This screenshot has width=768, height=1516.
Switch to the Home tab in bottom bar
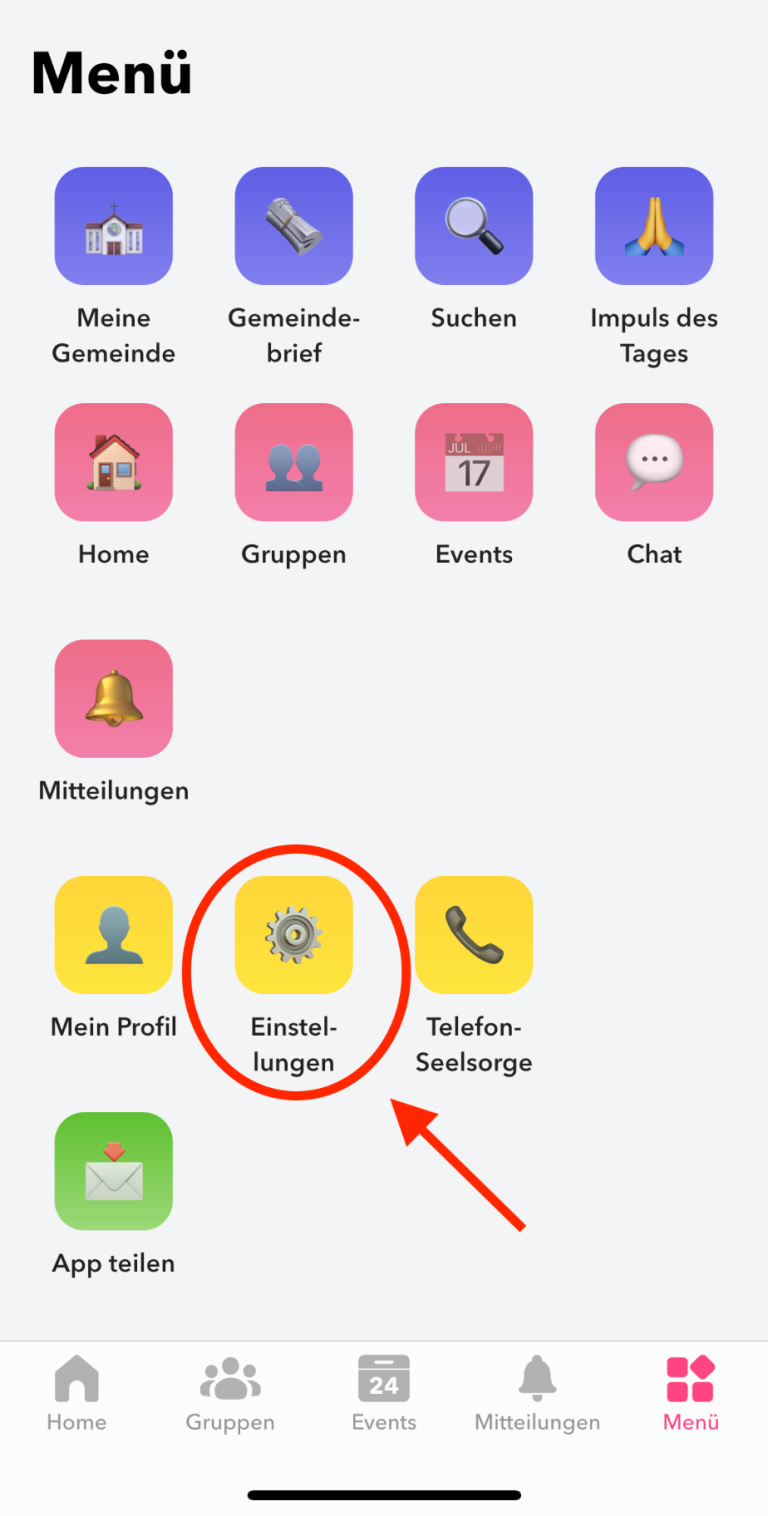pyautogui.click(x=77, y=1392)
